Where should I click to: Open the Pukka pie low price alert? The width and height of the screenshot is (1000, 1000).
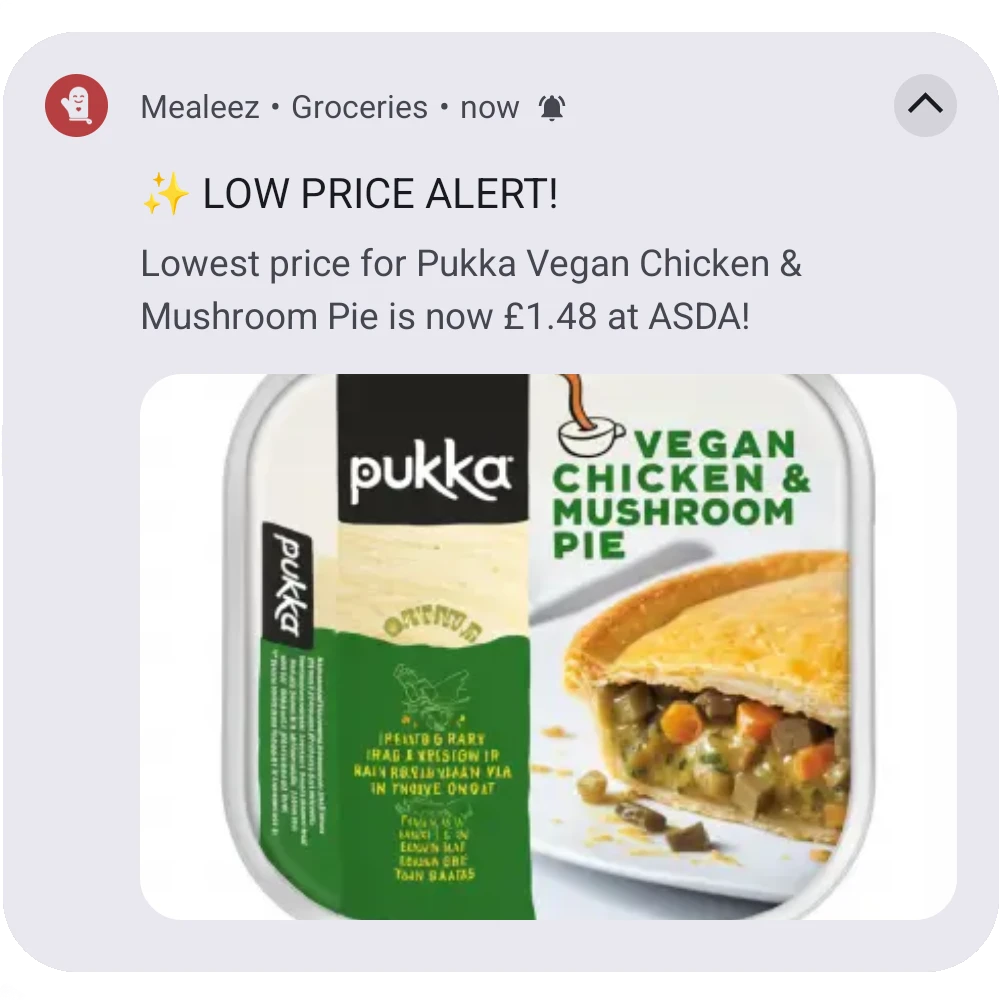470,290
